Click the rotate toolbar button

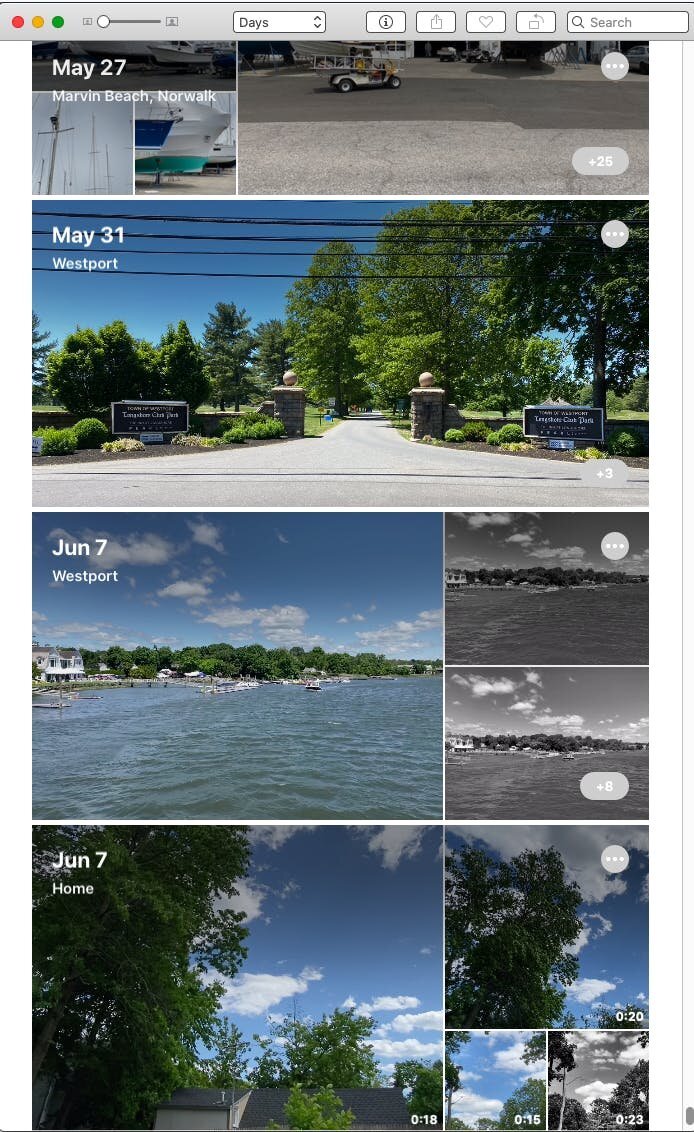point(536,22)
